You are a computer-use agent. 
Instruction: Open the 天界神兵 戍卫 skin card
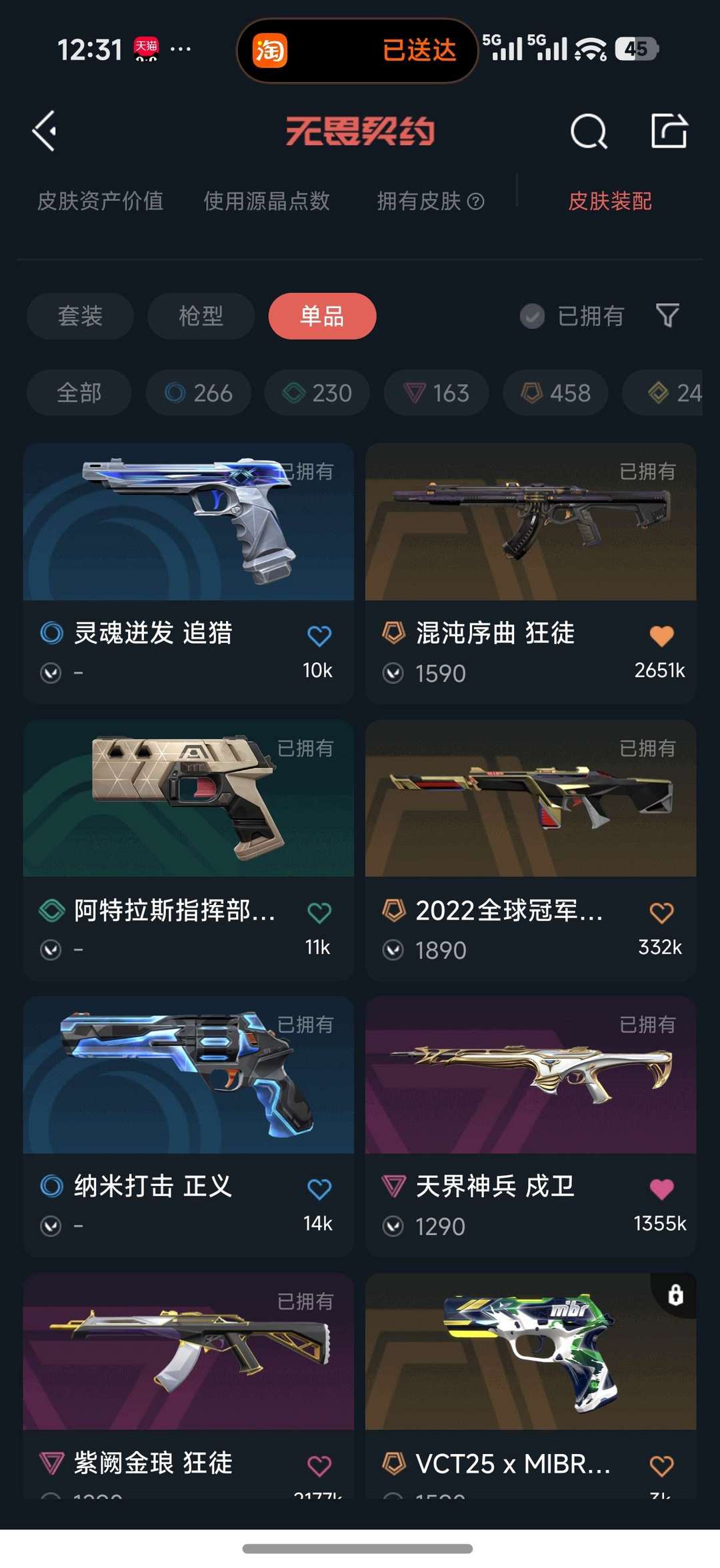coord(531,1126)
